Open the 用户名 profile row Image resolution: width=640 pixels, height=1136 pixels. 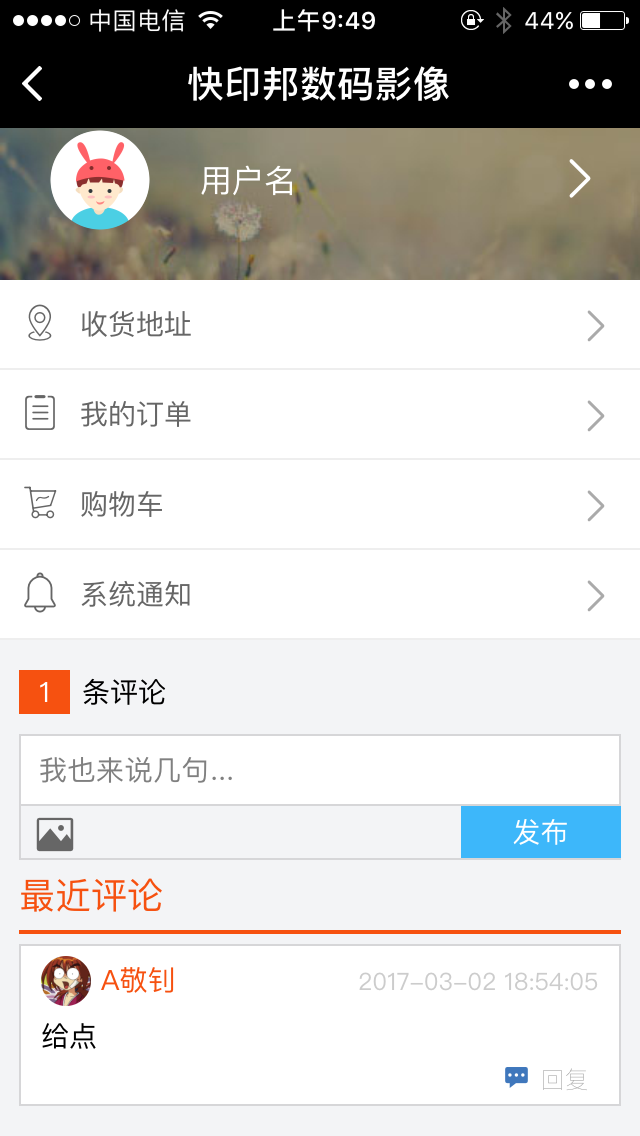(x=320, y=180)
